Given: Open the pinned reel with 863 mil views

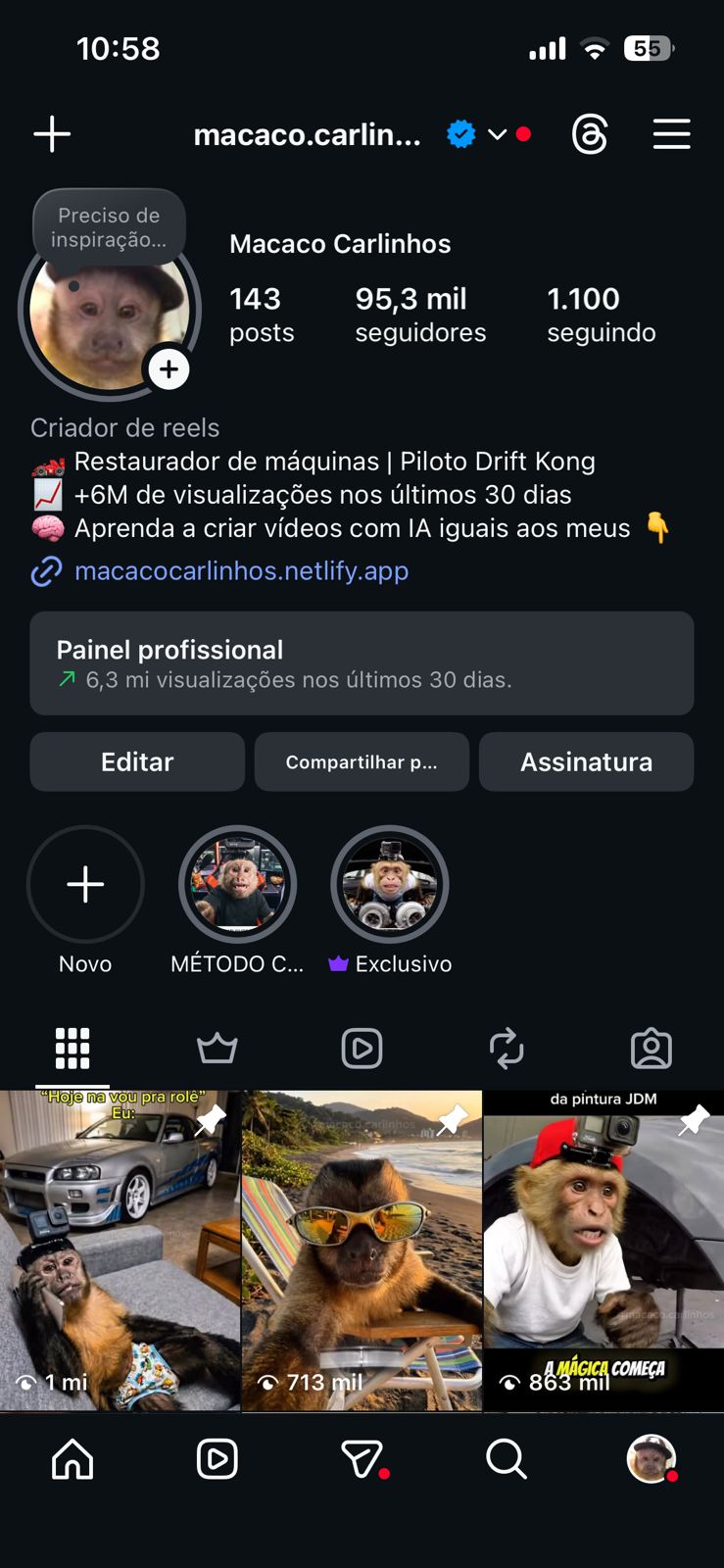Looking at the screenshot, I should pos(603,1251).
